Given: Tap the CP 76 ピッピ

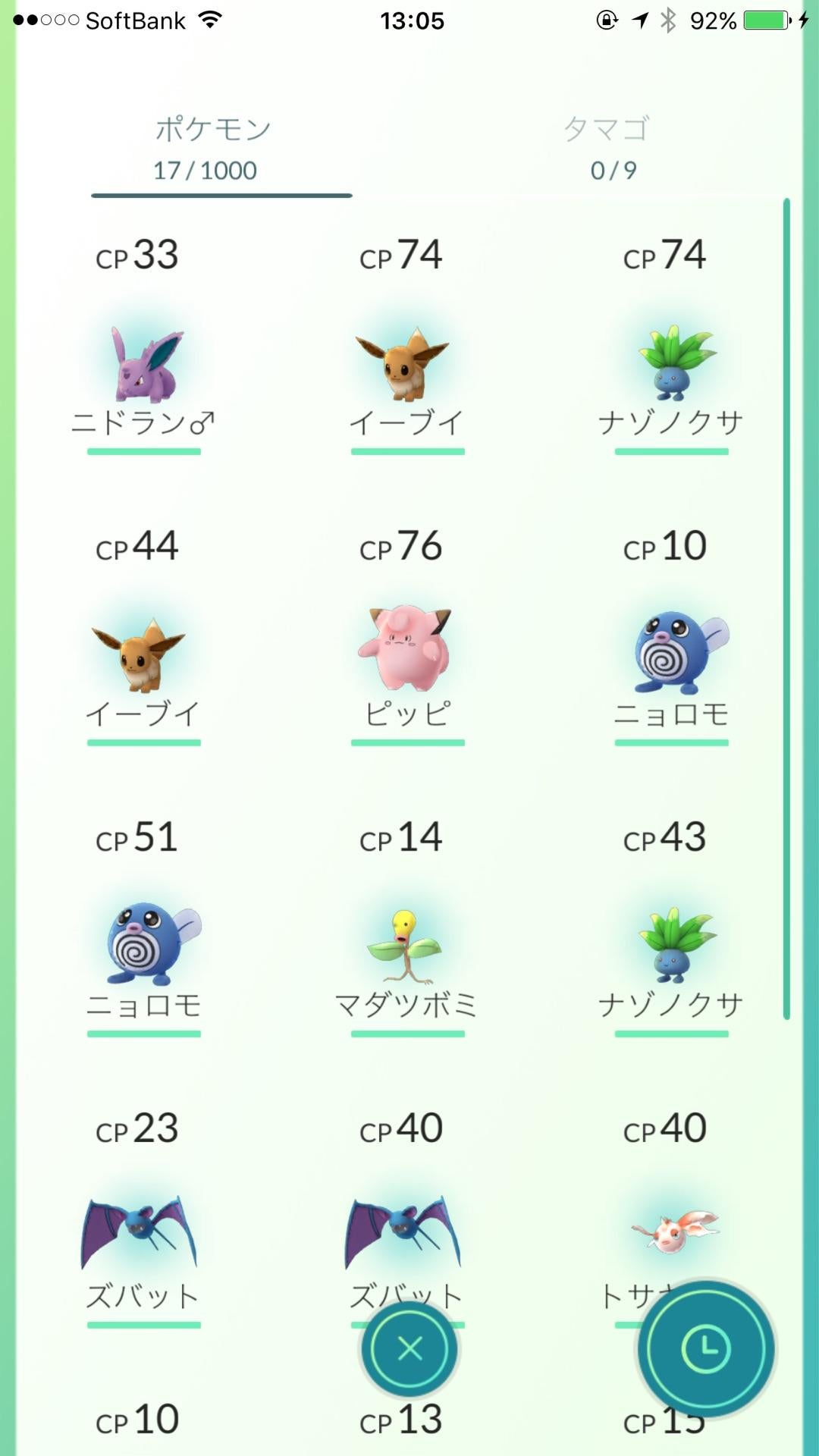Looking at the screenshot, I should pyautogui.click(x=406, y=652).
